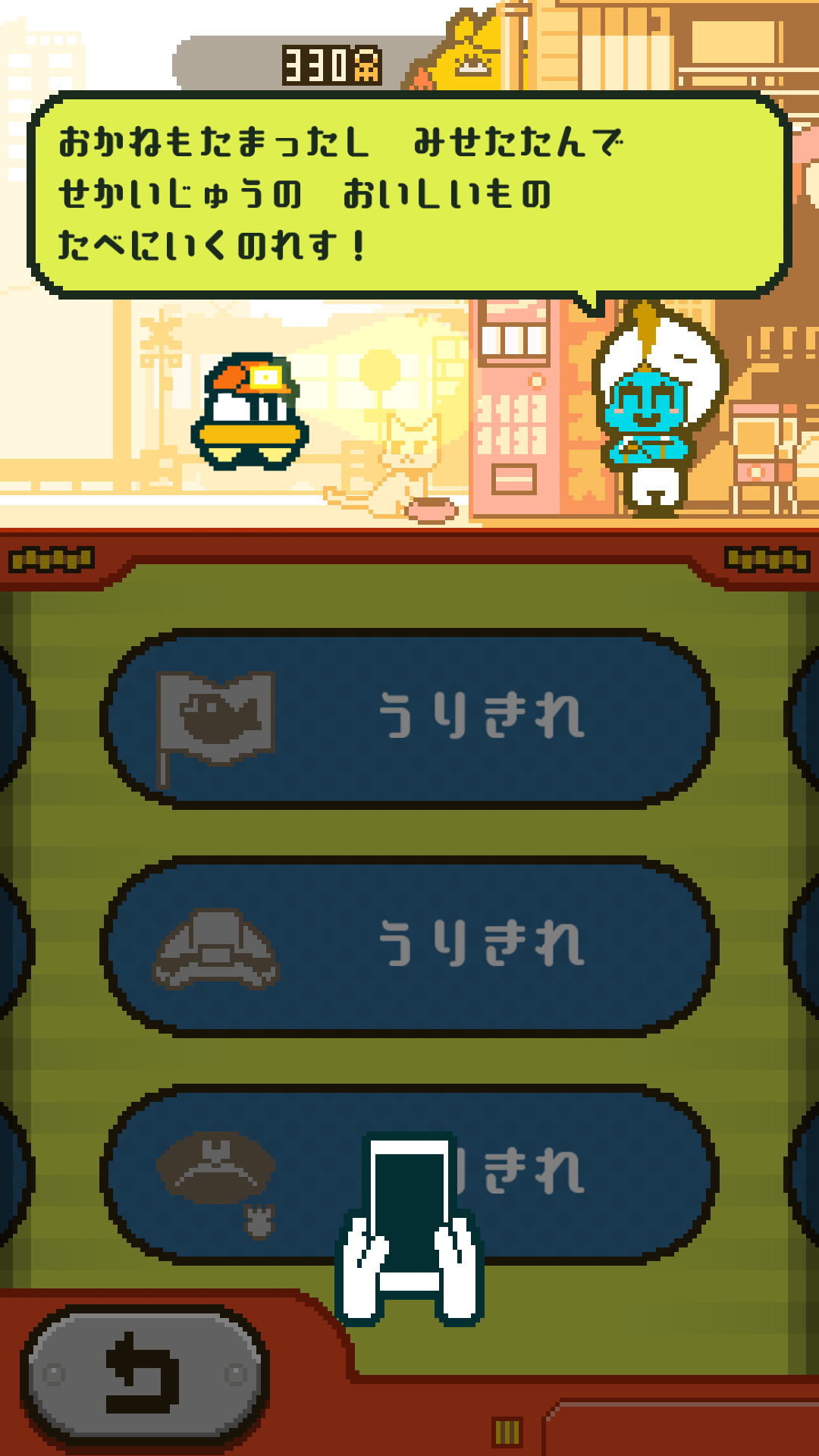
Task: Tap the back arrow button
Action: click(144, 1374)
